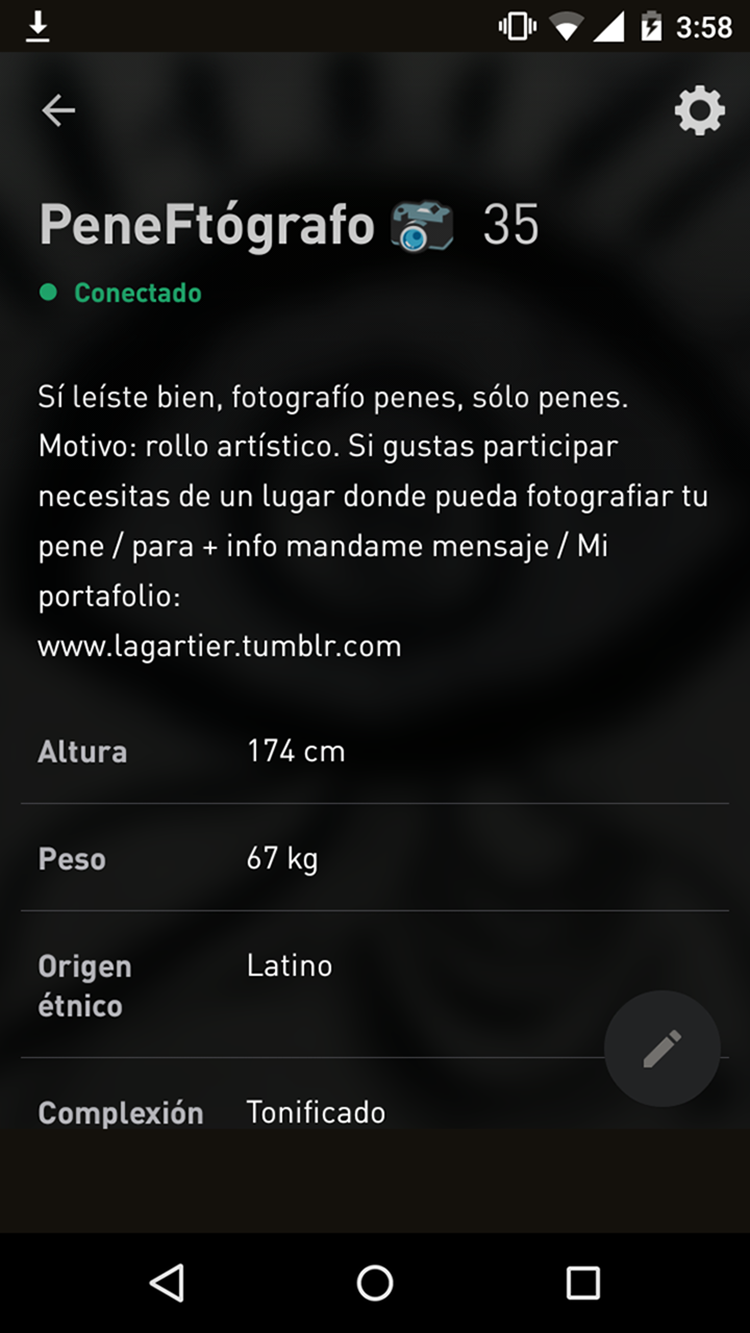Go back using the top arrow
This screenshot has height=1333, width=750.
[58, 110]
